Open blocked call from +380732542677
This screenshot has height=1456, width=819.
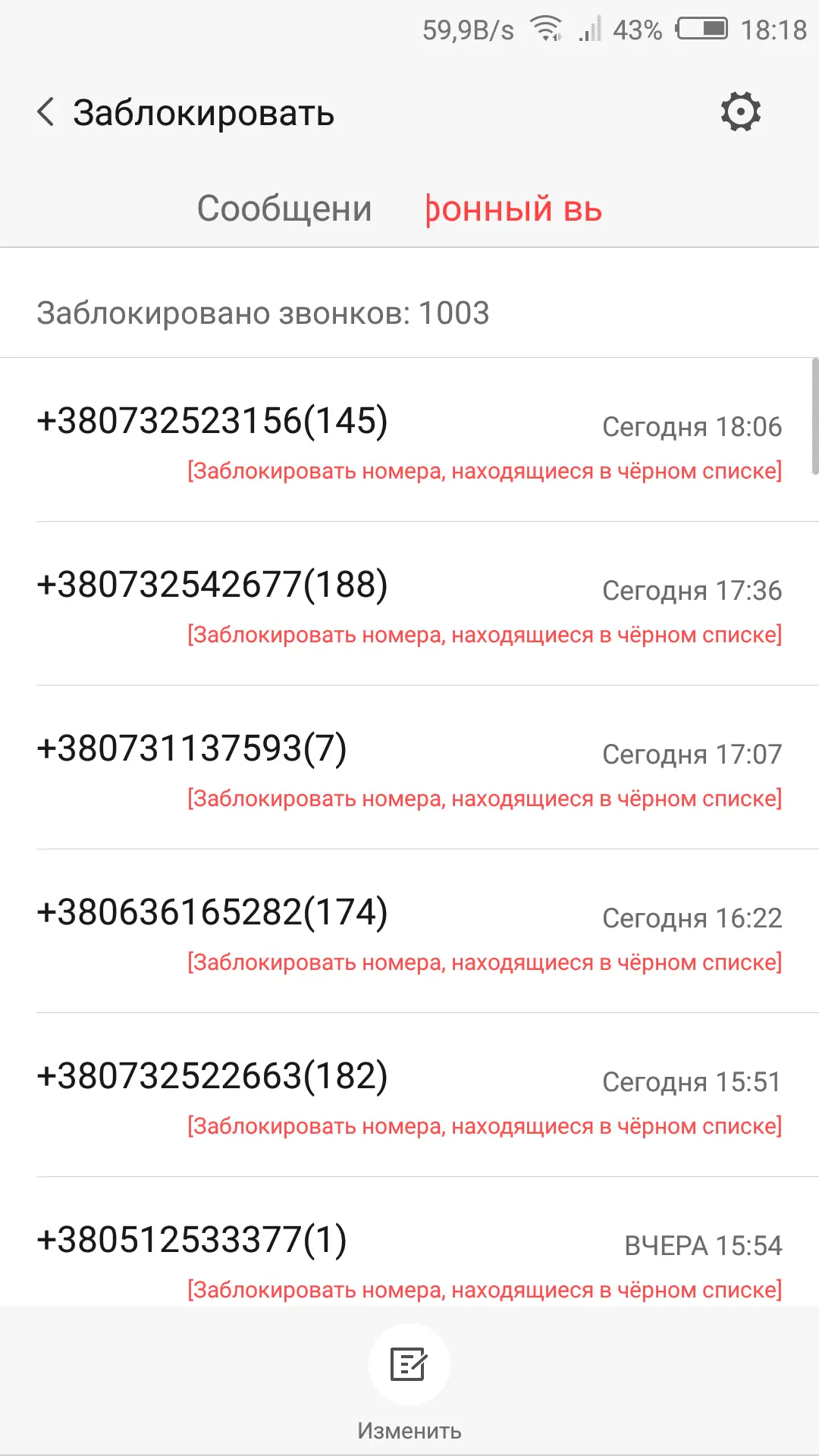(409, 605)
